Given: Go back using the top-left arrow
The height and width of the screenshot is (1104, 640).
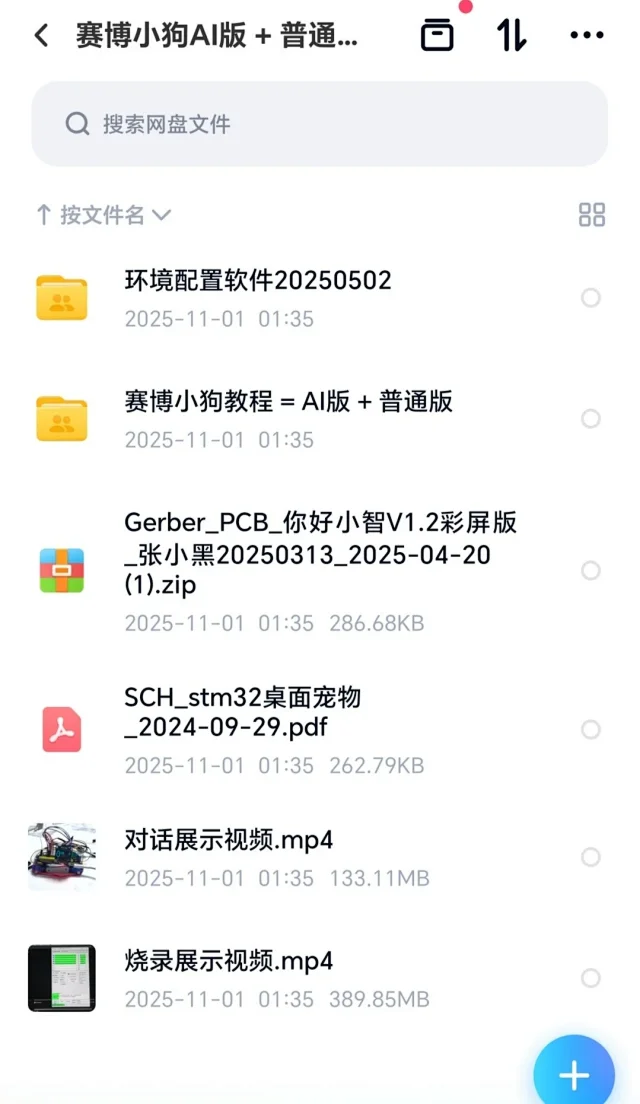Looking at the screenshot, I should (41, 36).
